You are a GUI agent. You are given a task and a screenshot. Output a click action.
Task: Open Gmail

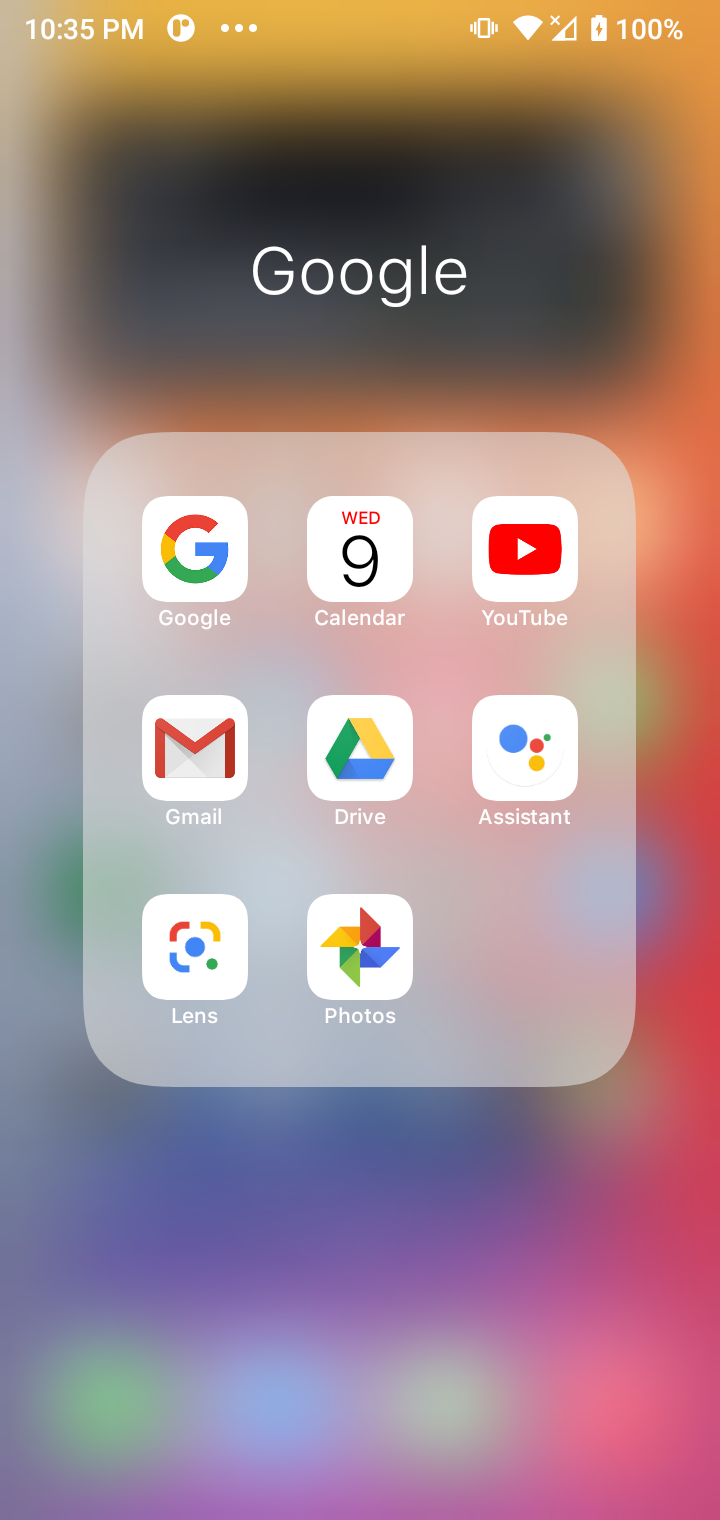point(195,748)
